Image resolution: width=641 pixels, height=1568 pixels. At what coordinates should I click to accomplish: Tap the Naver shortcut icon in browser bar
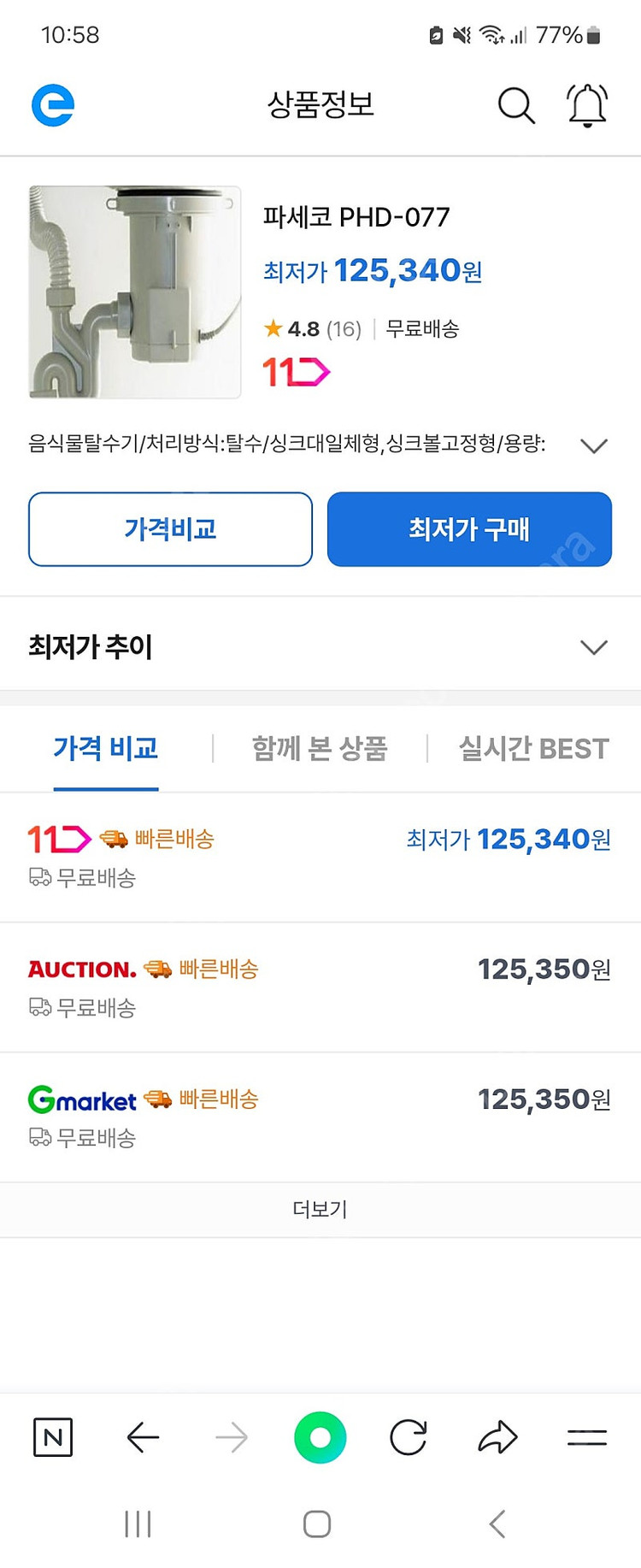click(x=52, y=1437)
